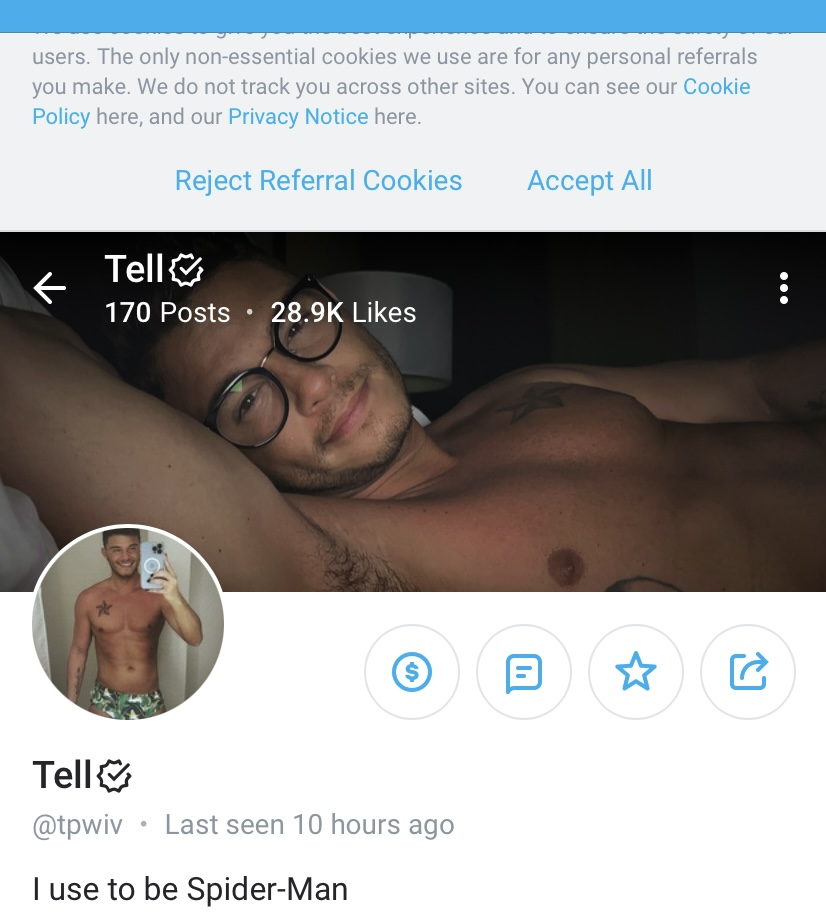Share Tell's profile
This screenshot has width=826, height=917.
(x=747, y=673)
